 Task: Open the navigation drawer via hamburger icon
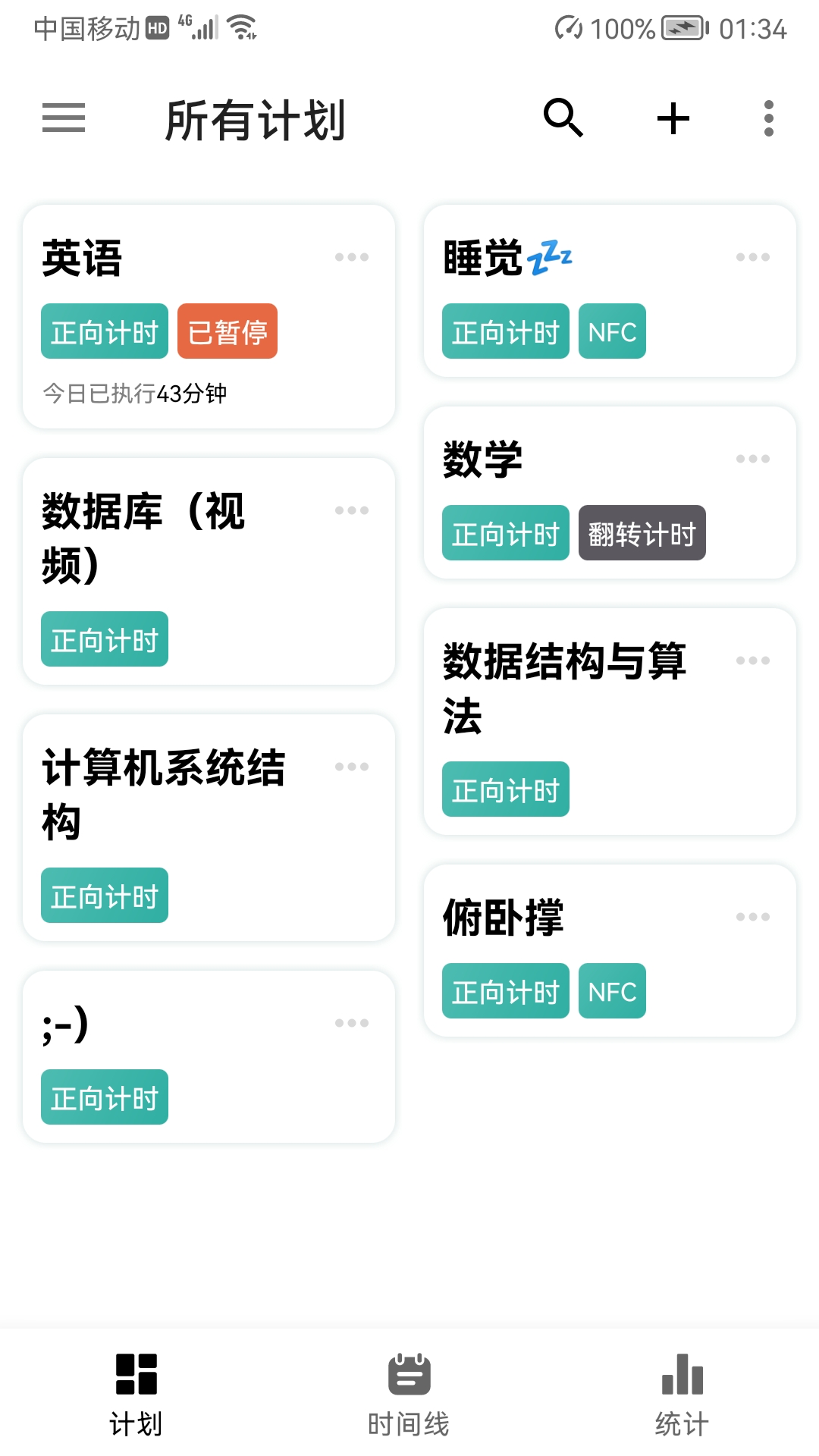click(64, 118)
